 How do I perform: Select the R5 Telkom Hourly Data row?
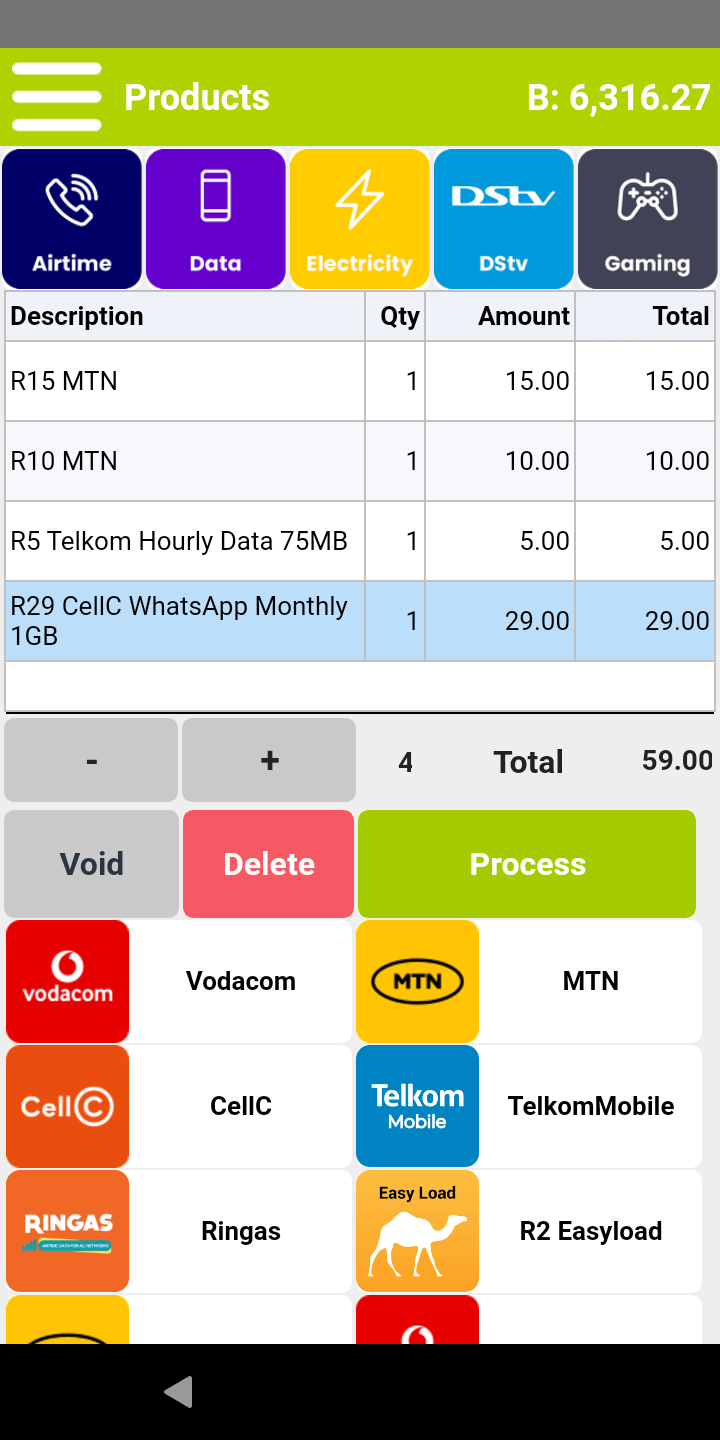(360, 541)
